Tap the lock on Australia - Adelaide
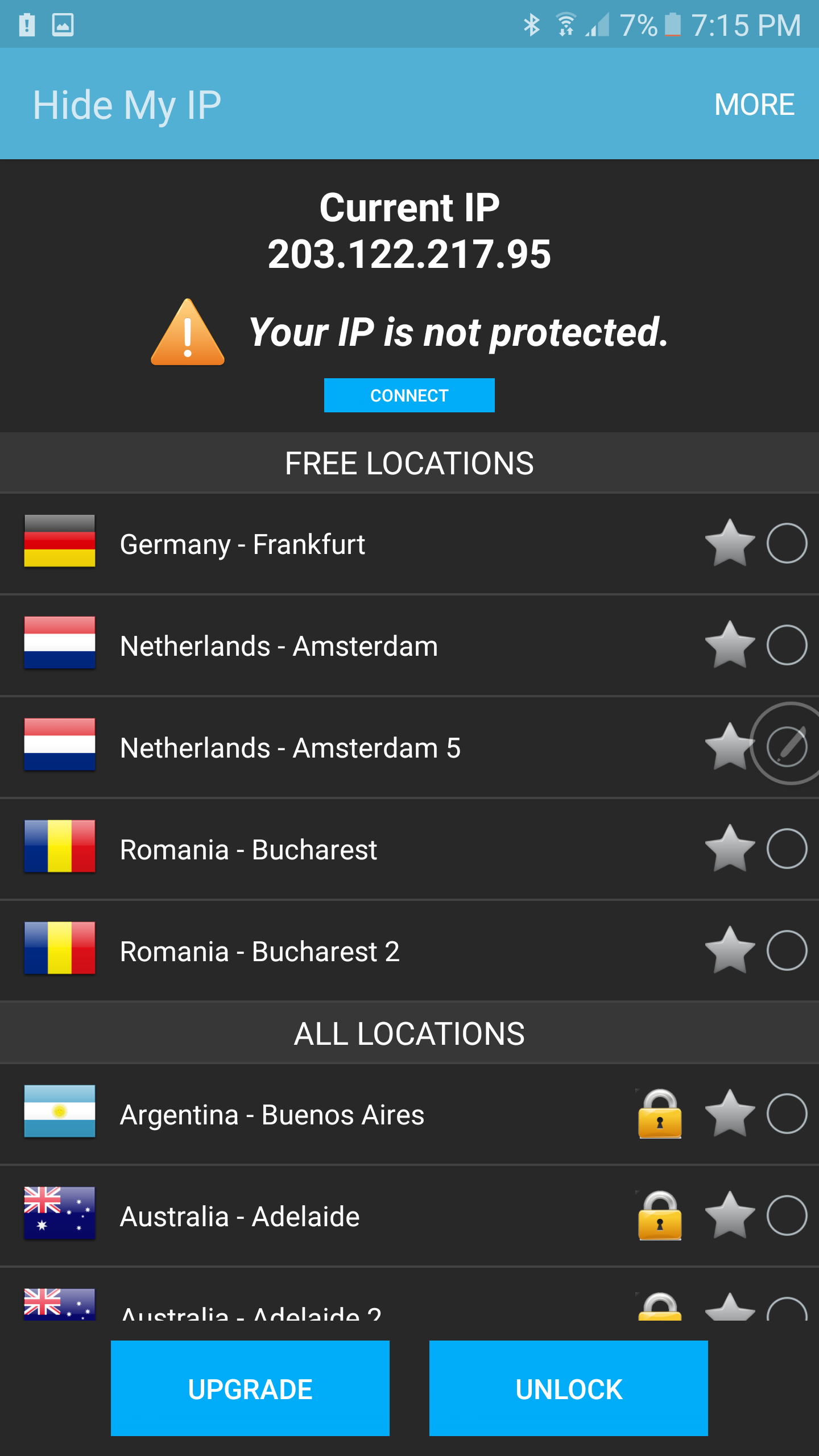 (x=660, y=1215)
